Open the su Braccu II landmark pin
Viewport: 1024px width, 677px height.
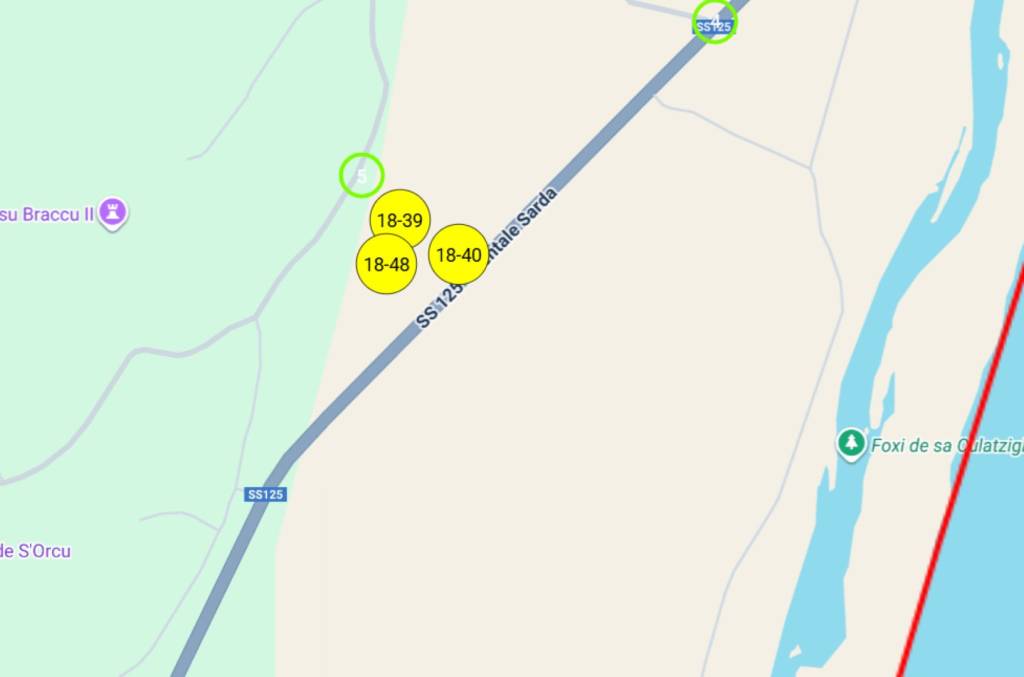[113, 213]
